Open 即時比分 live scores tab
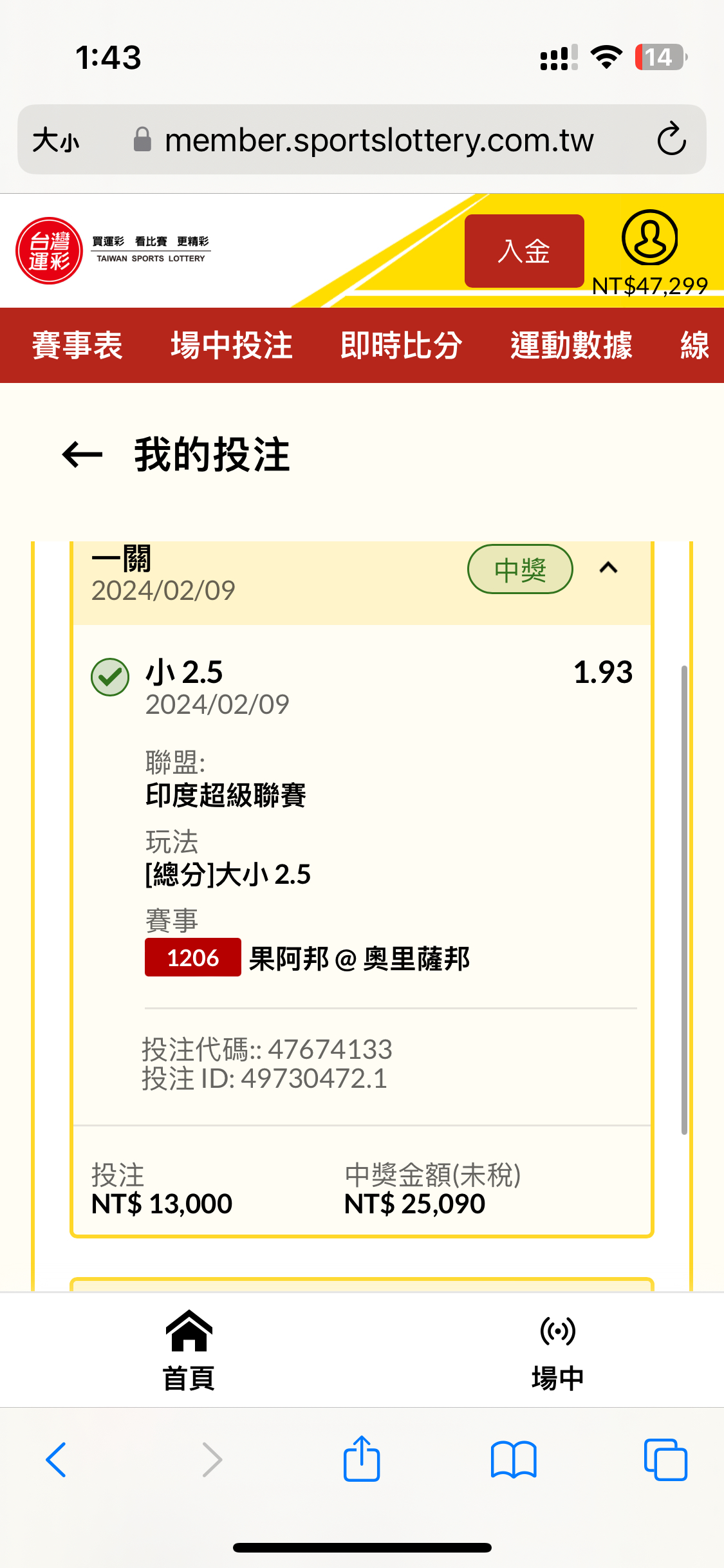 click(402, 345)
